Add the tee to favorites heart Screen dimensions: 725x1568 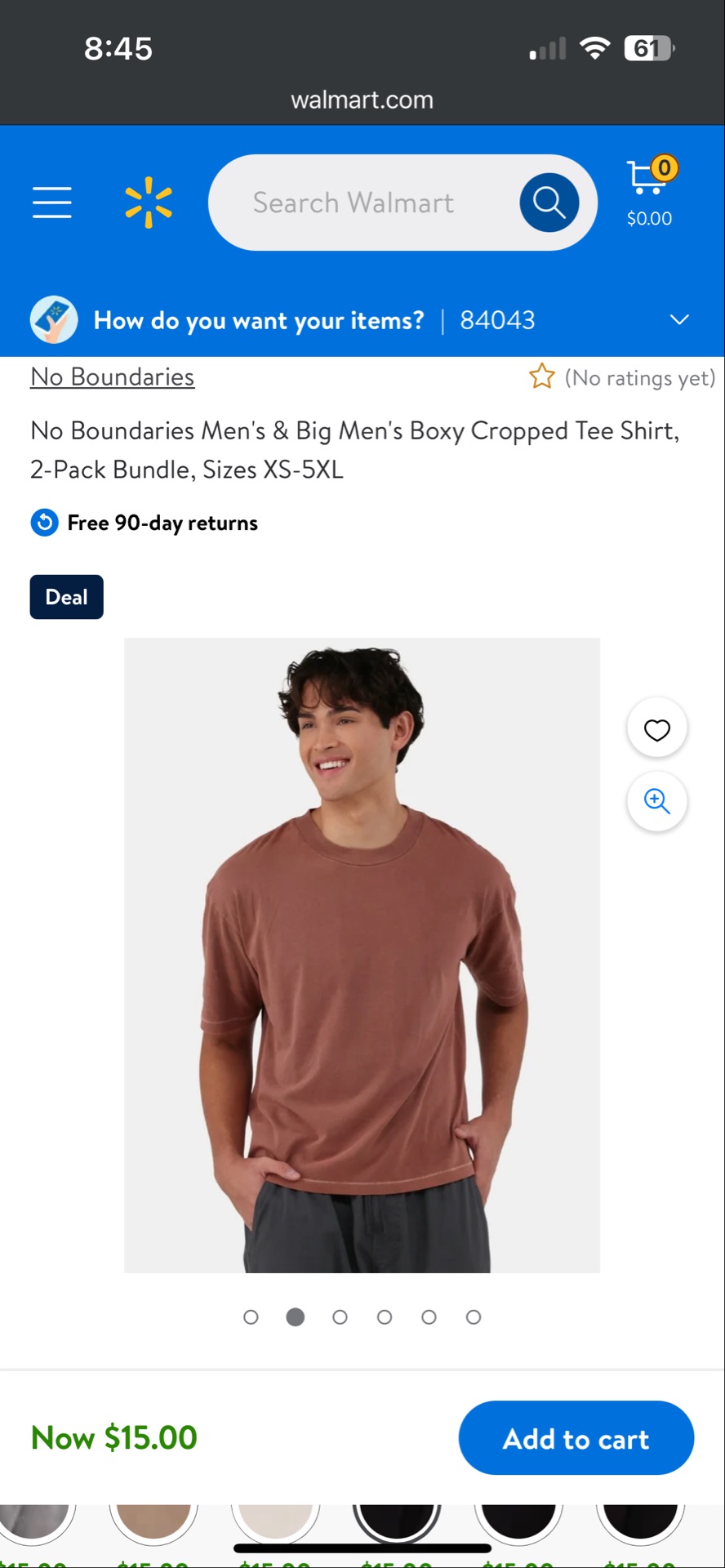[657, 728]
